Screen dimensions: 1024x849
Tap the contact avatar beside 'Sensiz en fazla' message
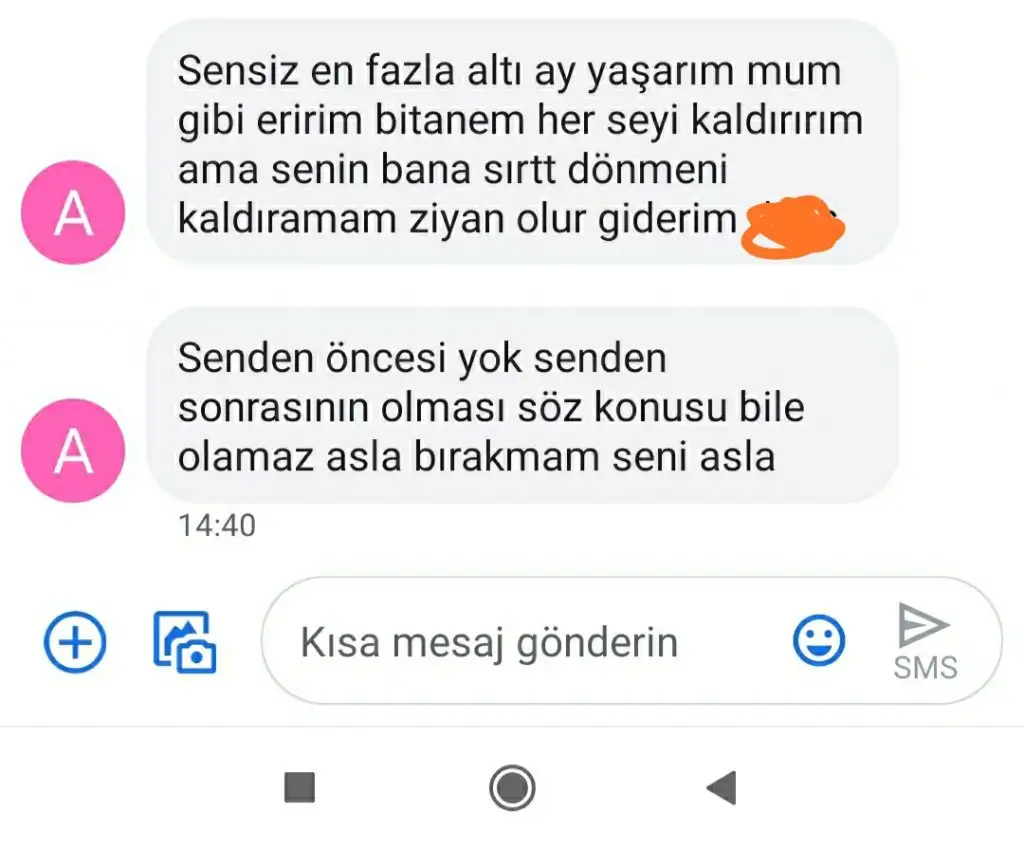[x=73, y=212]
